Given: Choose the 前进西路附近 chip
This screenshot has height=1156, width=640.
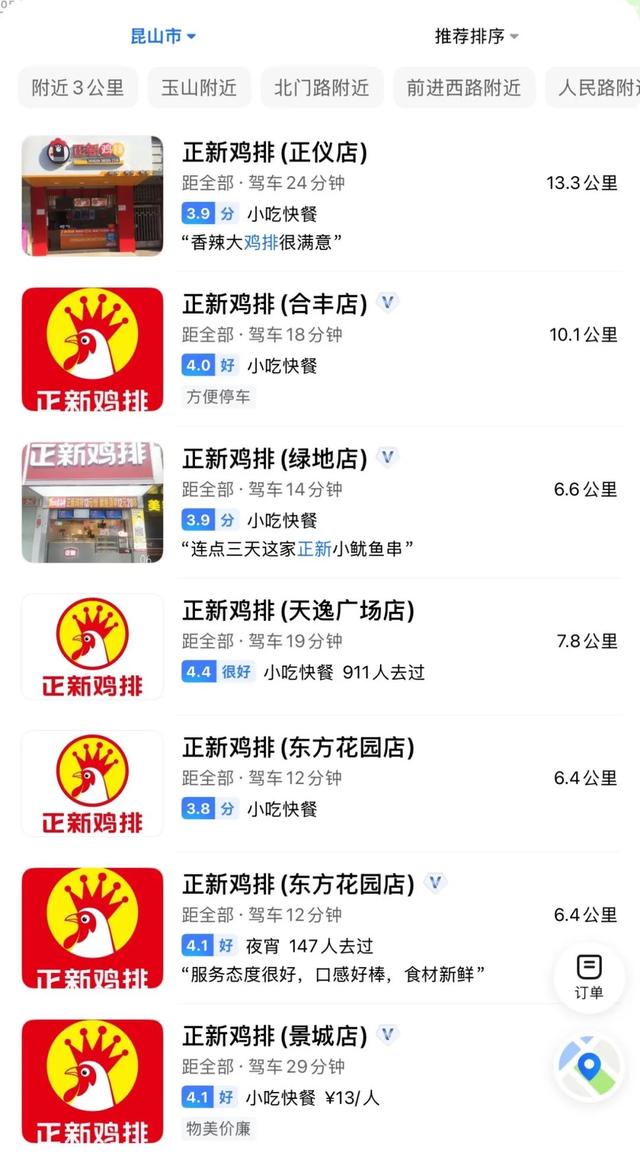Looking at the screenshot, I should point(463,88).
